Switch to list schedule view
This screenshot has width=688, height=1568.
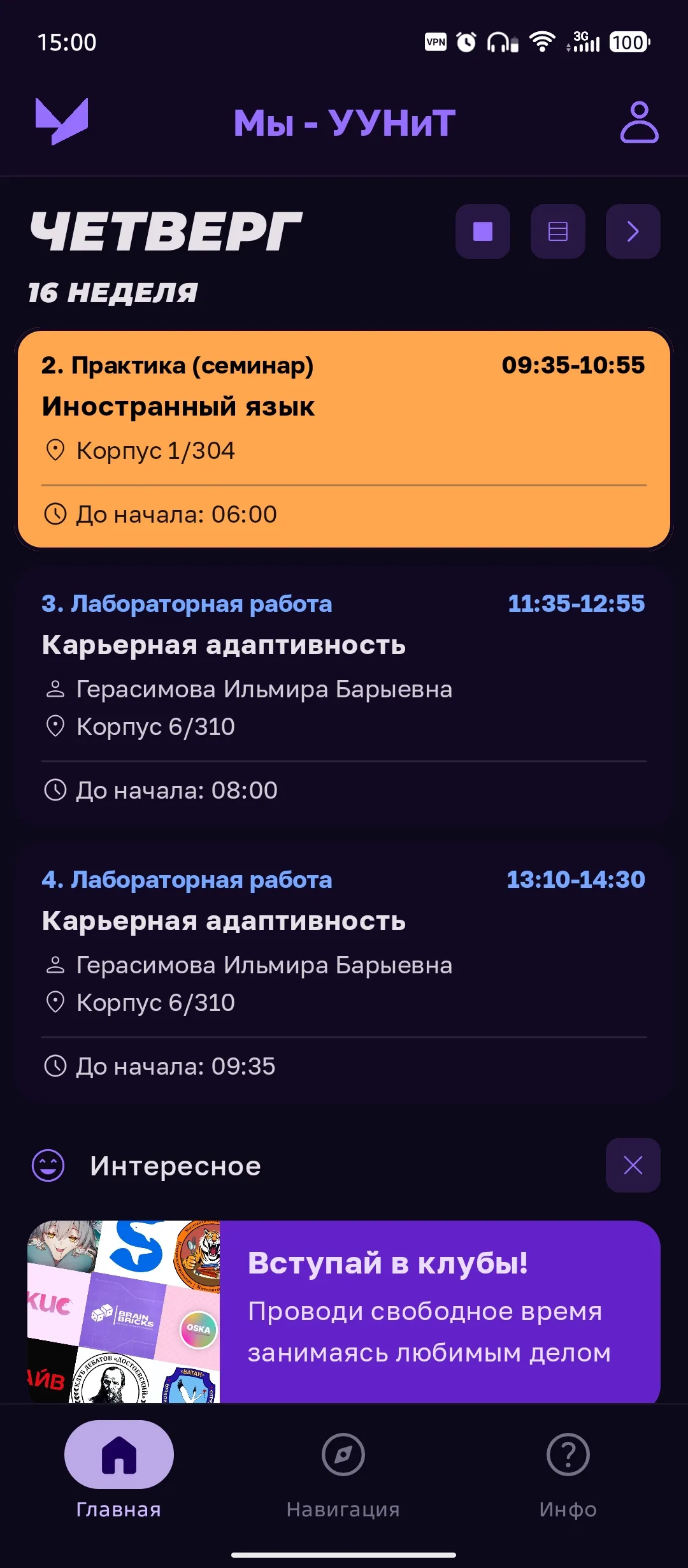(x=557, y=231)
